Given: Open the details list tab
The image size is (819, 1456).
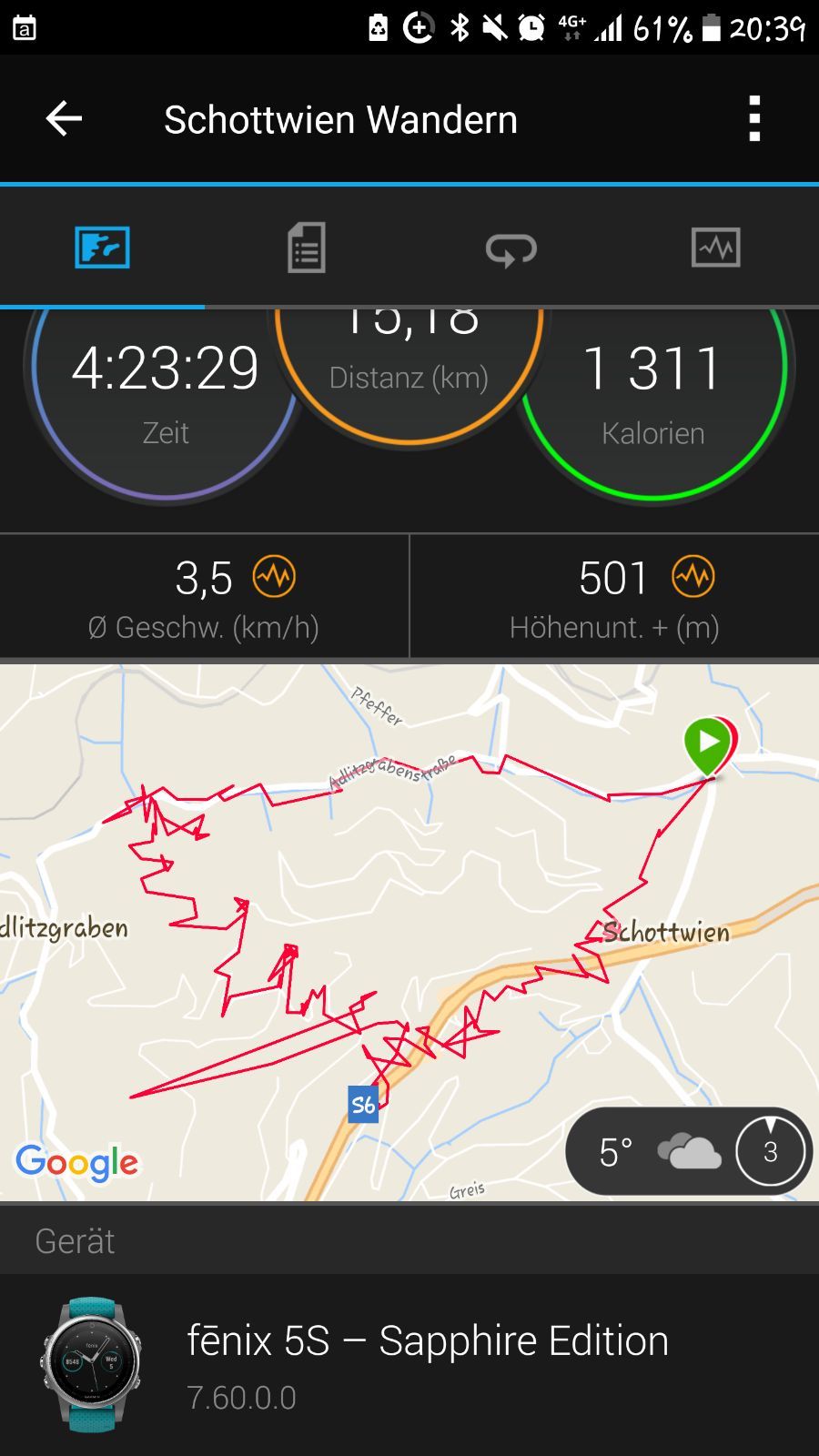Looking at the screenshot, I should [x=307, y=248].
